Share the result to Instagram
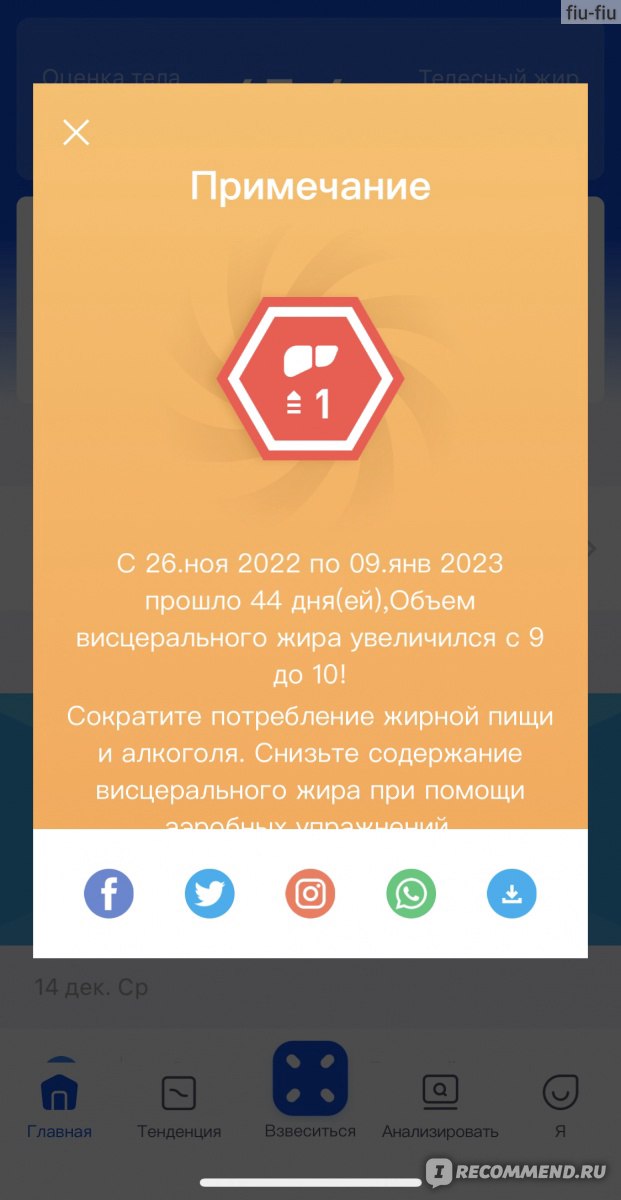This screenshot has height=1200, width=621. tap(310, 893)
